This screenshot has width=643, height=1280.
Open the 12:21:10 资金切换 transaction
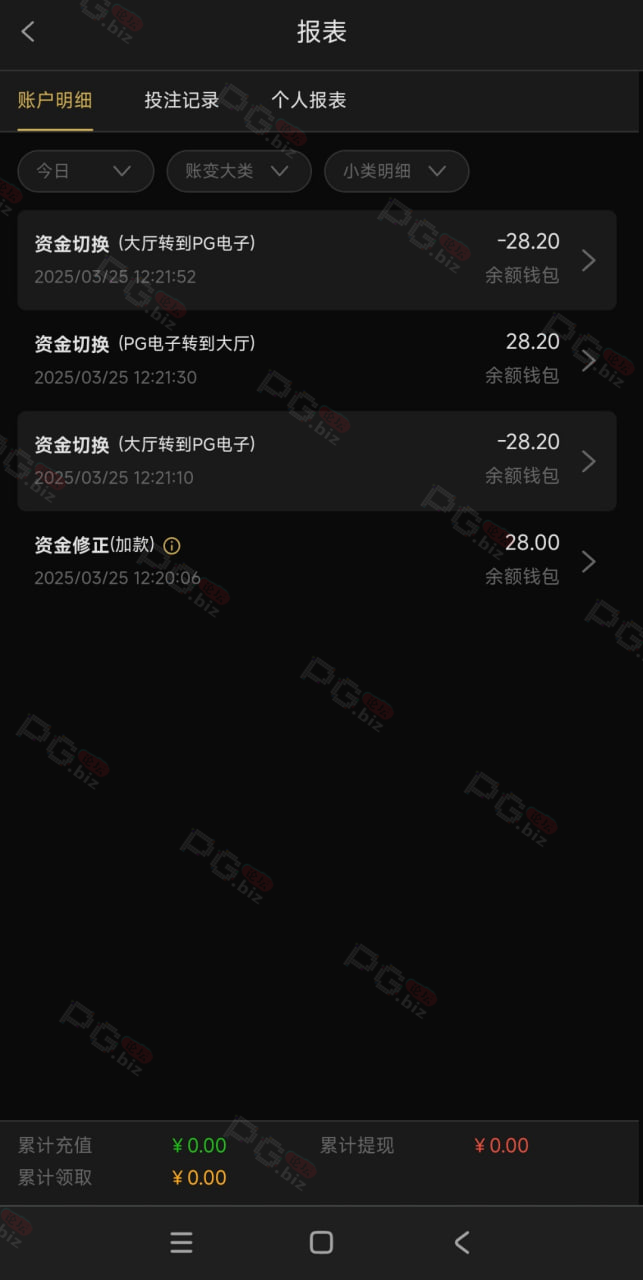[x=317, y=461]
